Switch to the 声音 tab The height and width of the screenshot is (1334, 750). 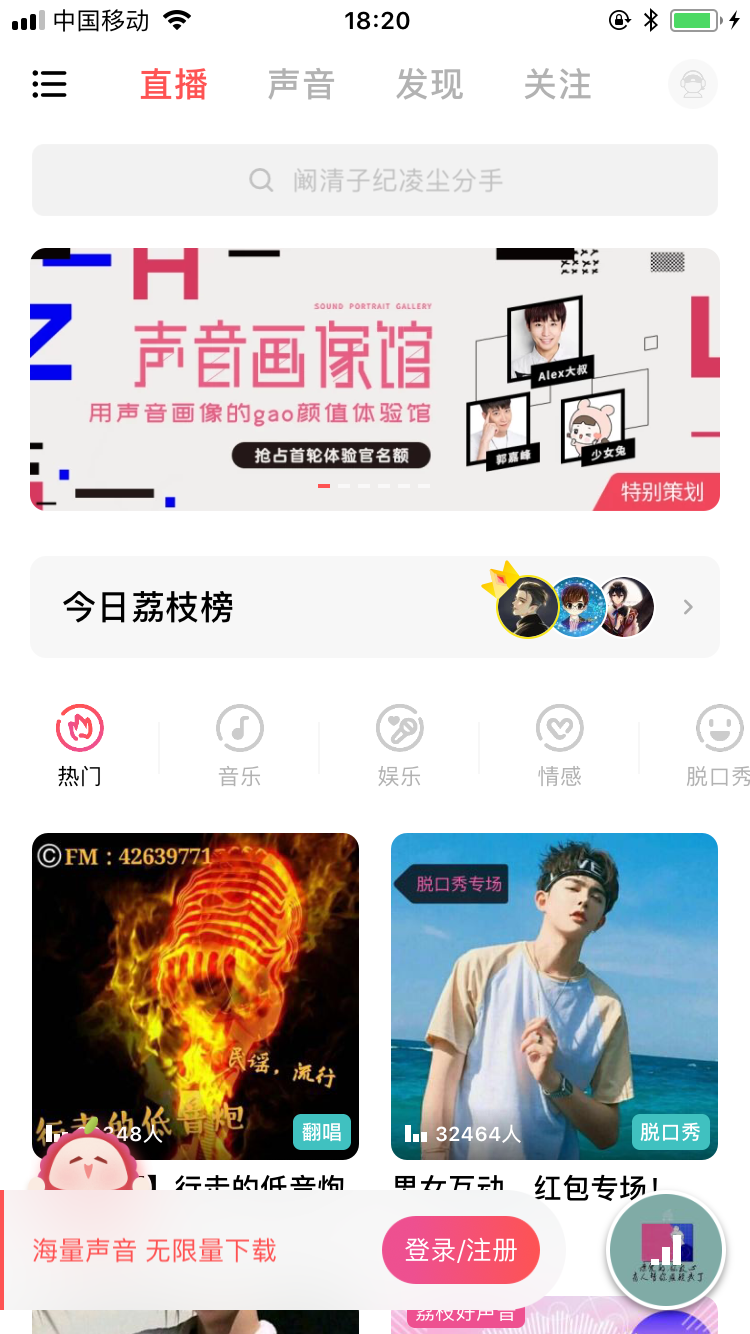point(301,85)
